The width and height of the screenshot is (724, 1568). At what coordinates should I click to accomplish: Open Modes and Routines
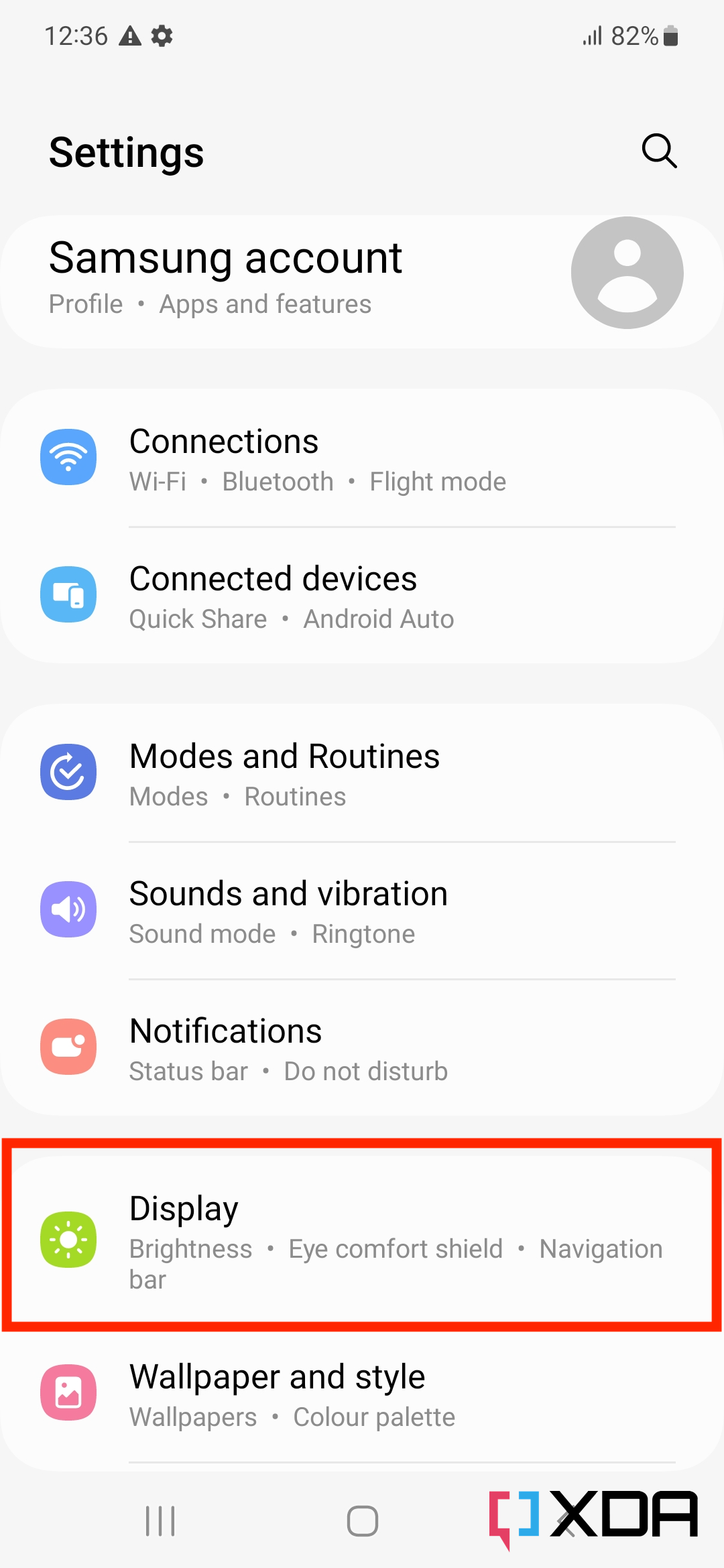(x=362, y=774)
